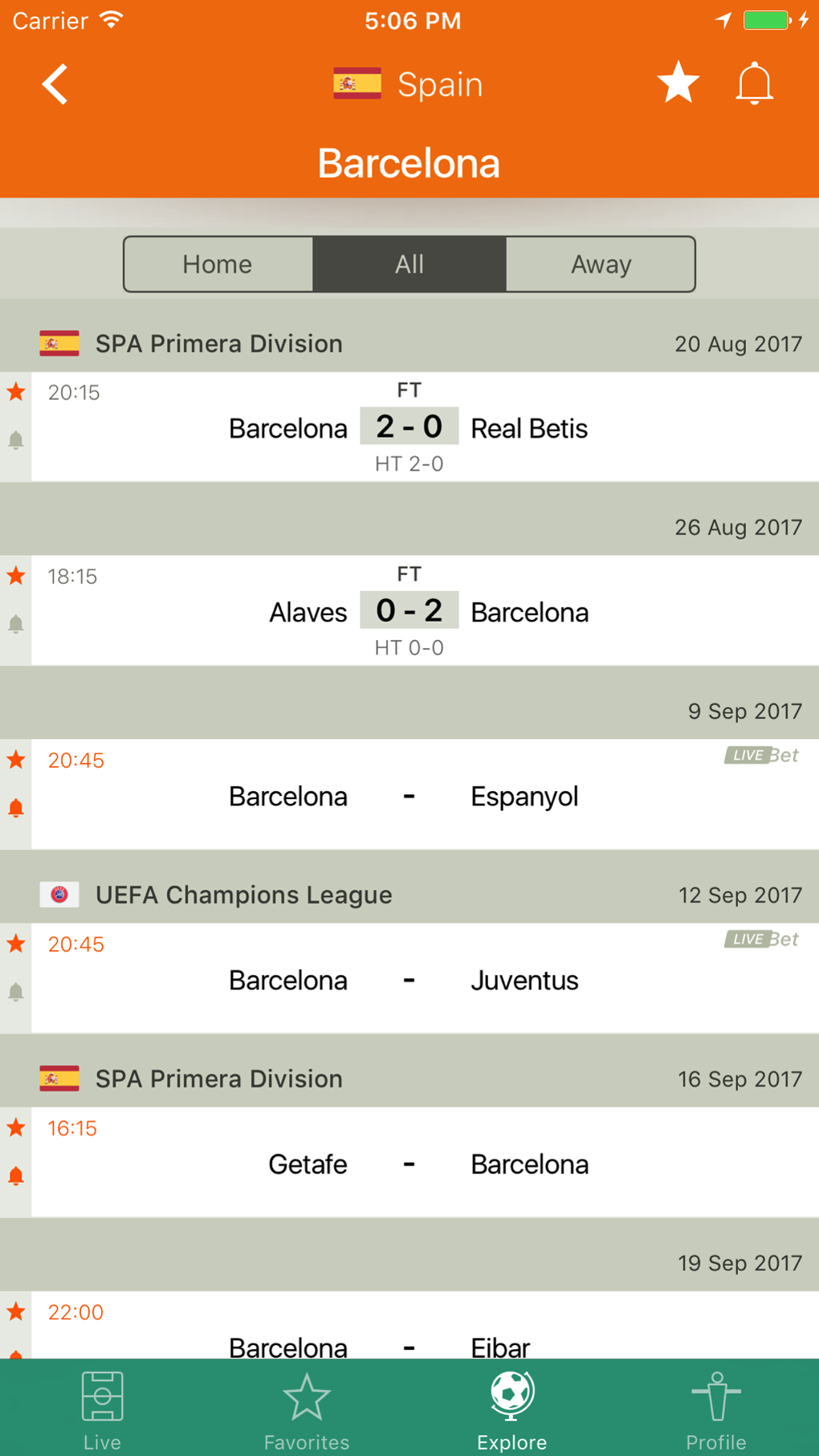The image size is (819, 1456).
Task: Tap the bell notification icon in the header
Action: (753, 83)
